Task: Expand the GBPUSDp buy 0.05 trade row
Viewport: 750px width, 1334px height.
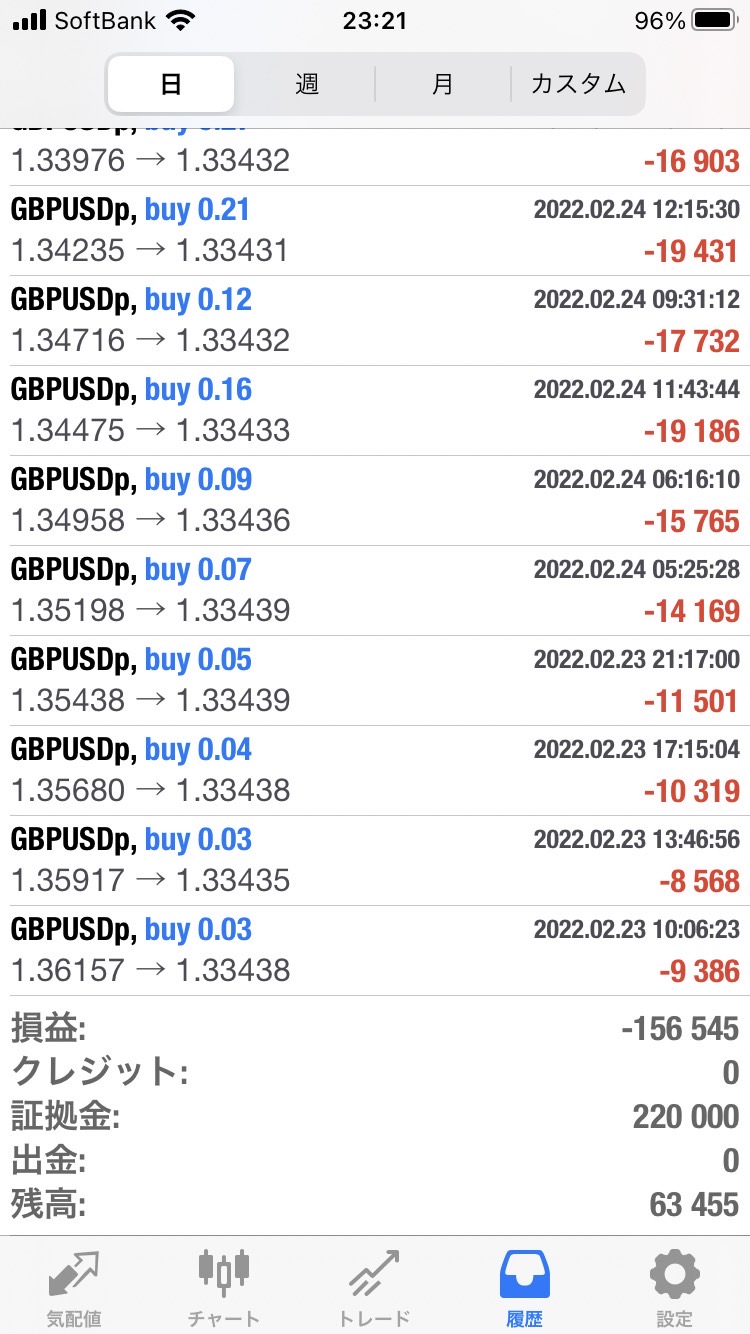Action: (375, 681)
